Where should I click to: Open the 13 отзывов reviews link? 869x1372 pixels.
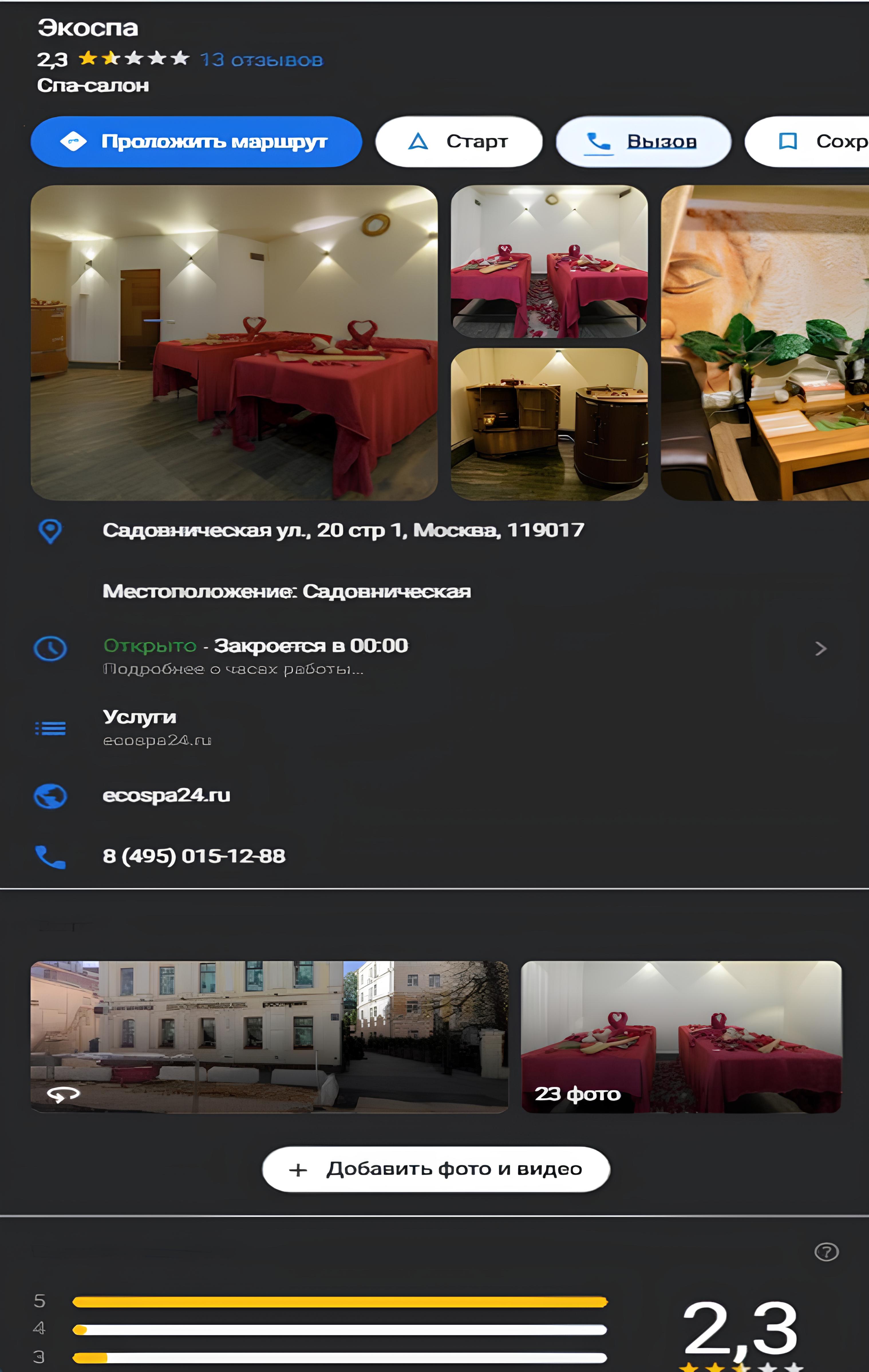[261, 60]
